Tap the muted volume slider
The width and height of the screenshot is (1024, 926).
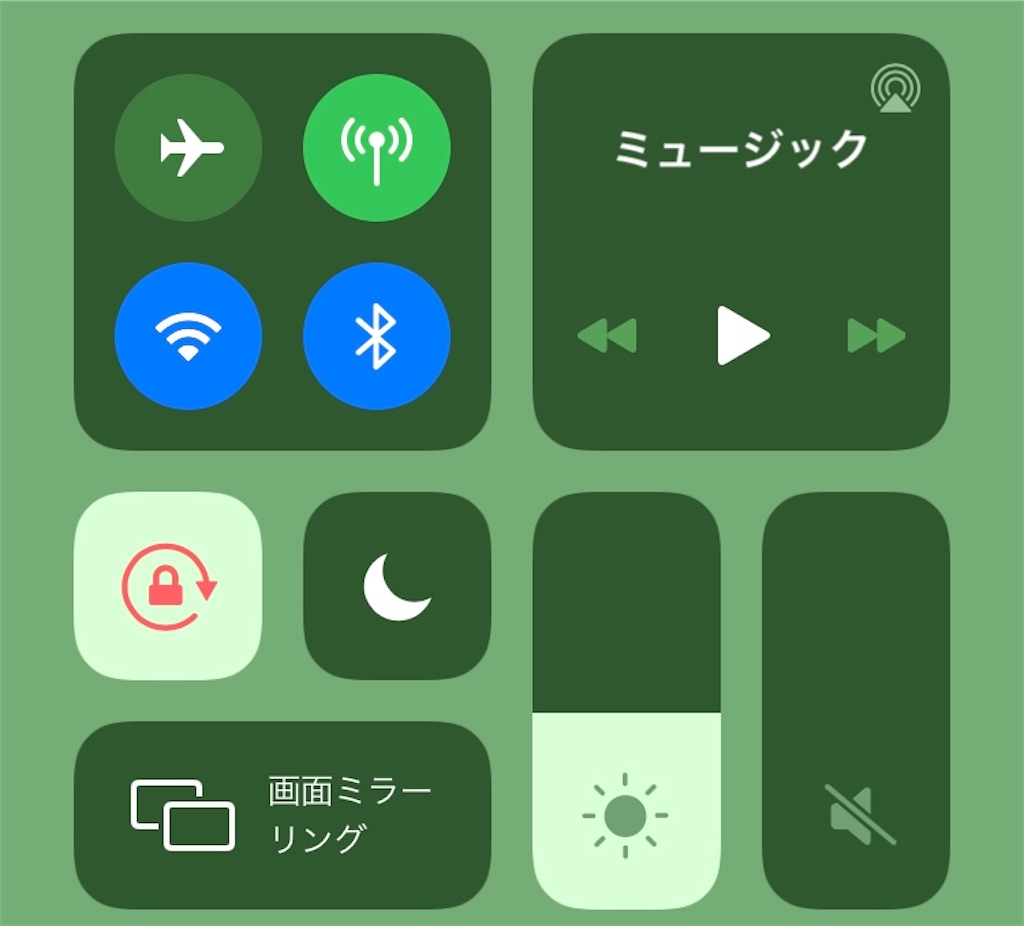855,700
